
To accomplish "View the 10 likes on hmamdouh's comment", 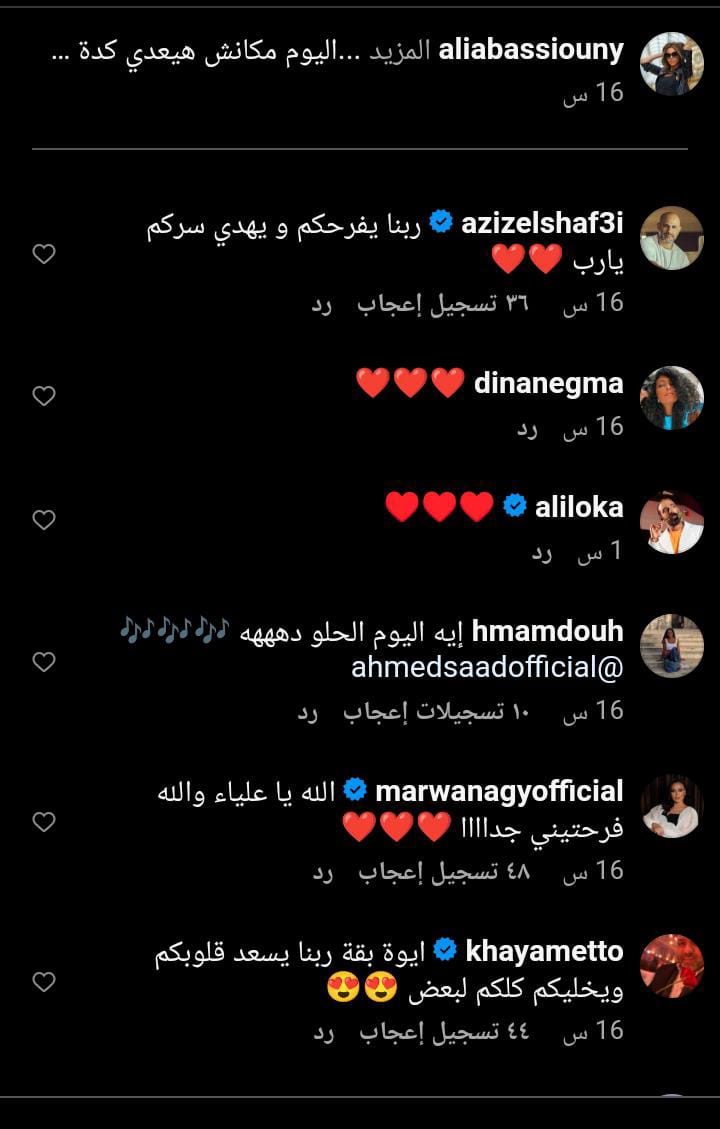I will point(436,711).
